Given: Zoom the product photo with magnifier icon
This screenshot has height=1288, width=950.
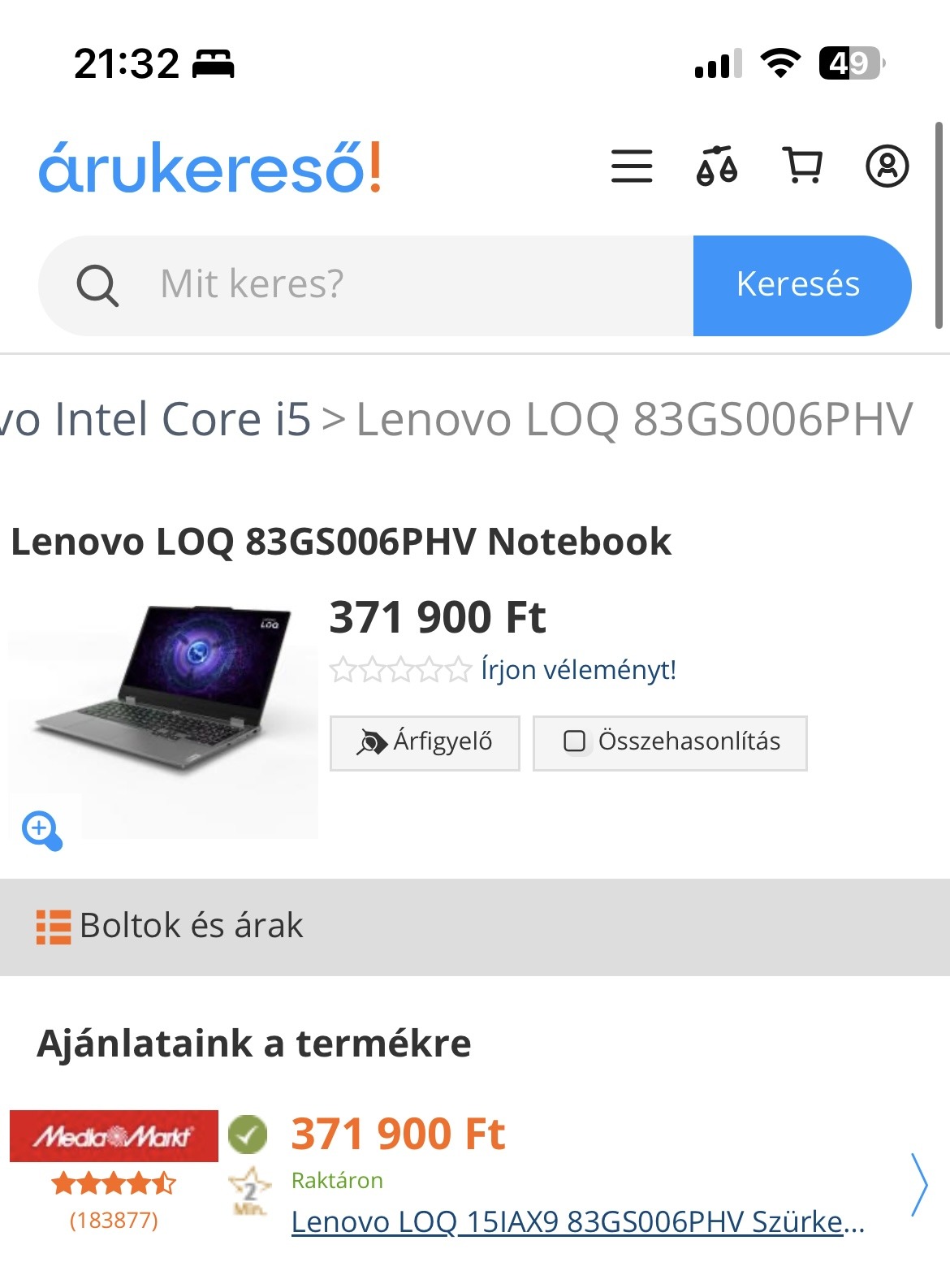Looking at the screenshot, I should 41,830.
